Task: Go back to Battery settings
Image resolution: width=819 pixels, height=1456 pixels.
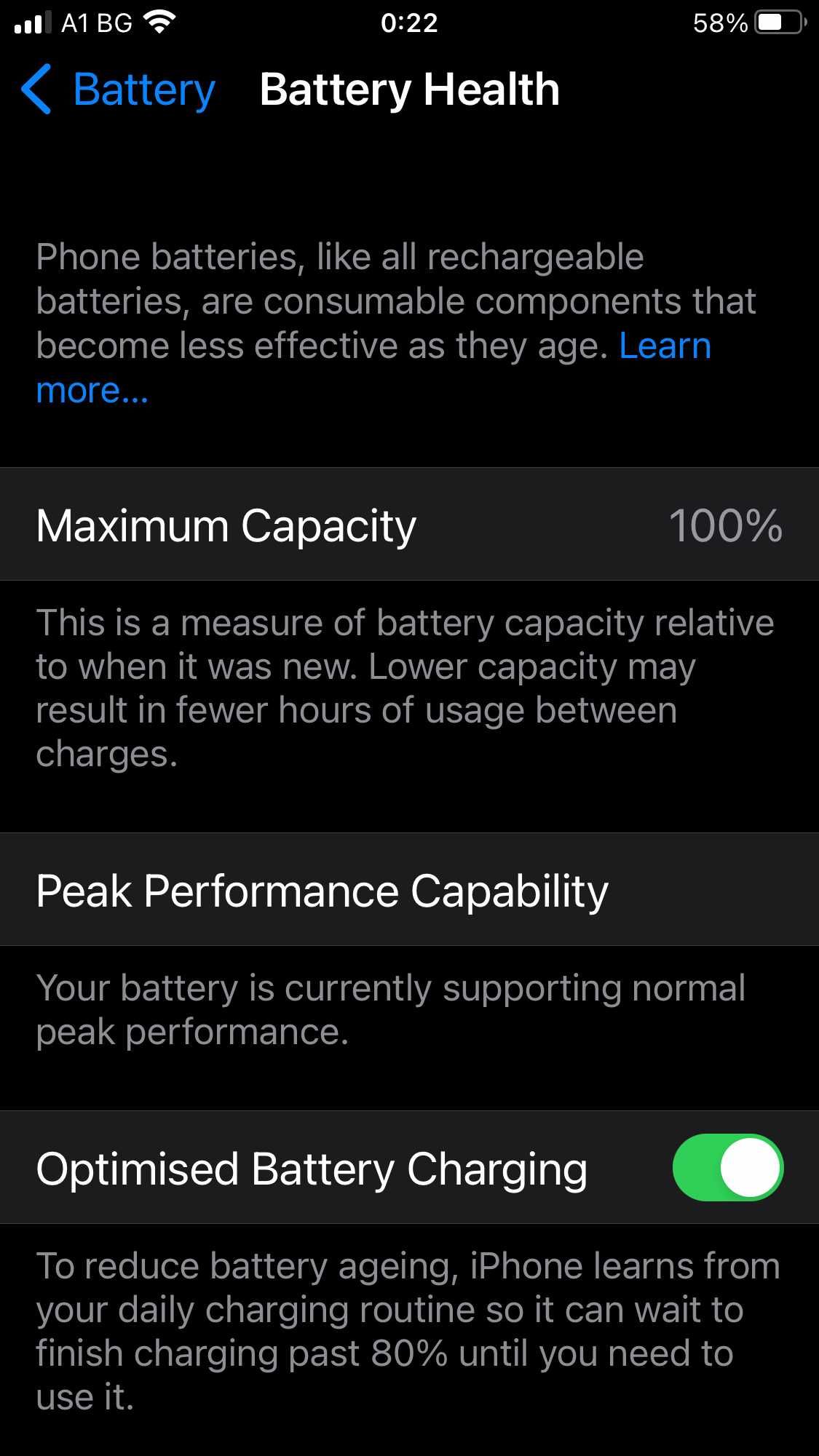Action: [119, 89]
